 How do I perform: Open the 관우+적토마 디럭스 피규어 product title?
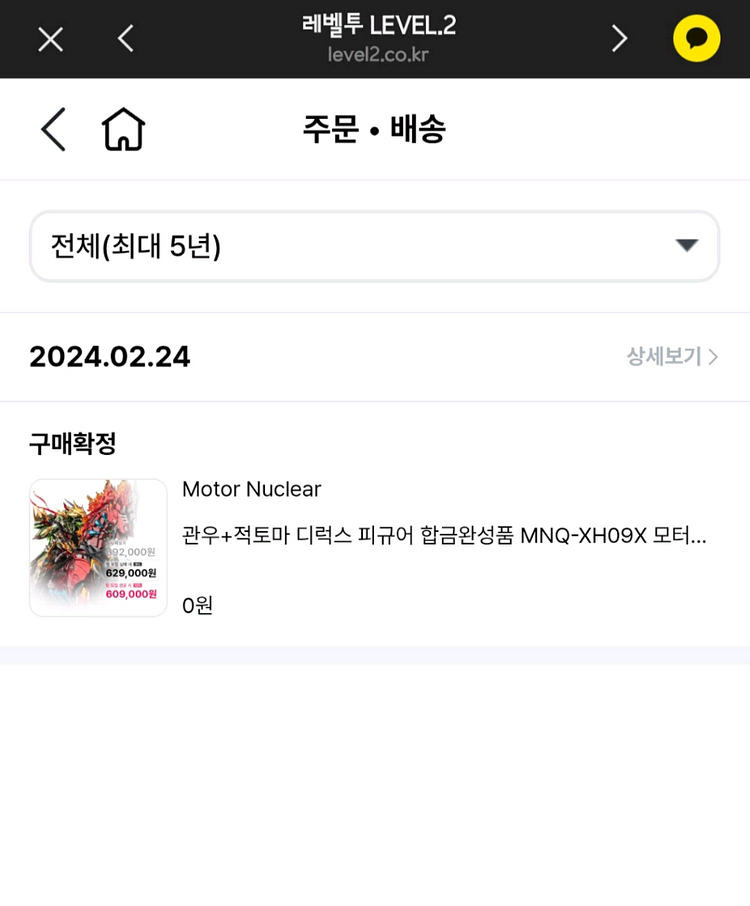[444, 536]
